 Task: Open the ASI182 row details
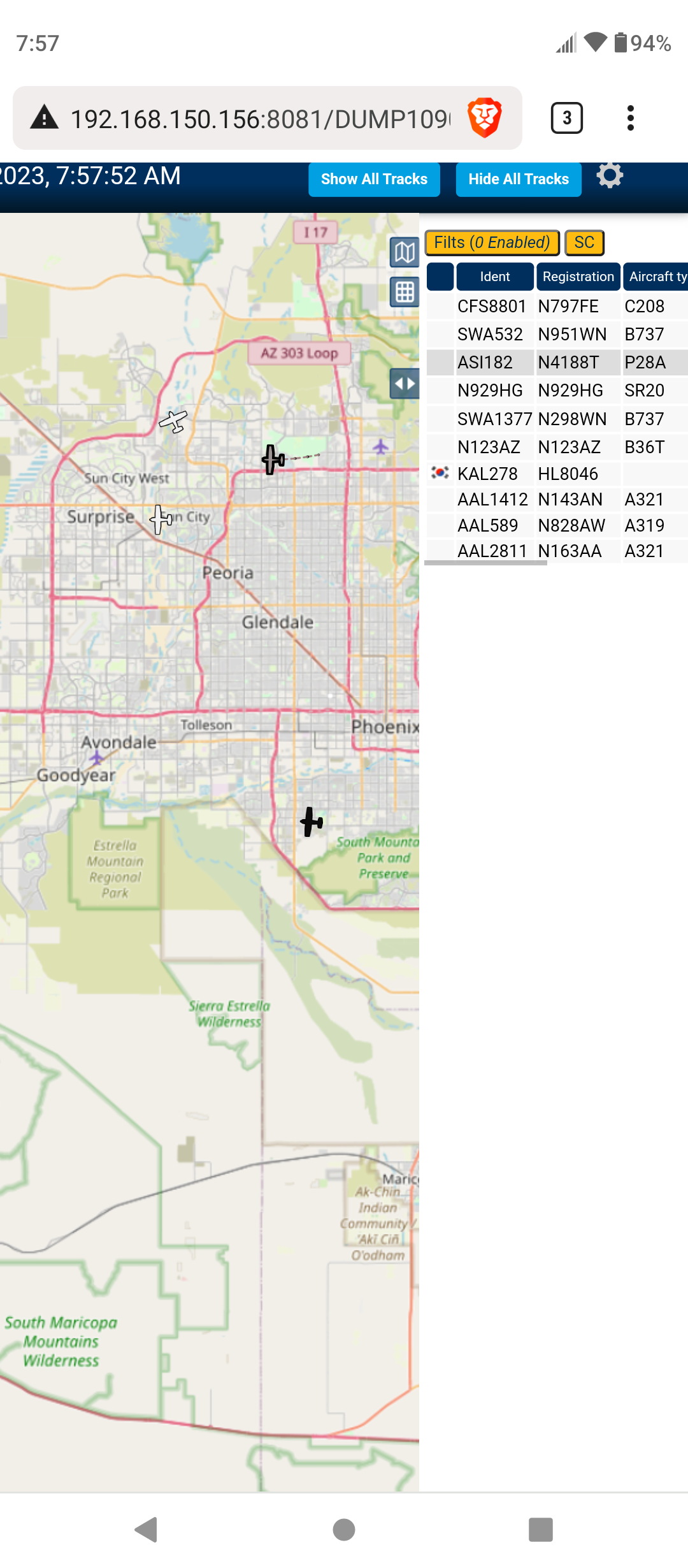[557, 363]
